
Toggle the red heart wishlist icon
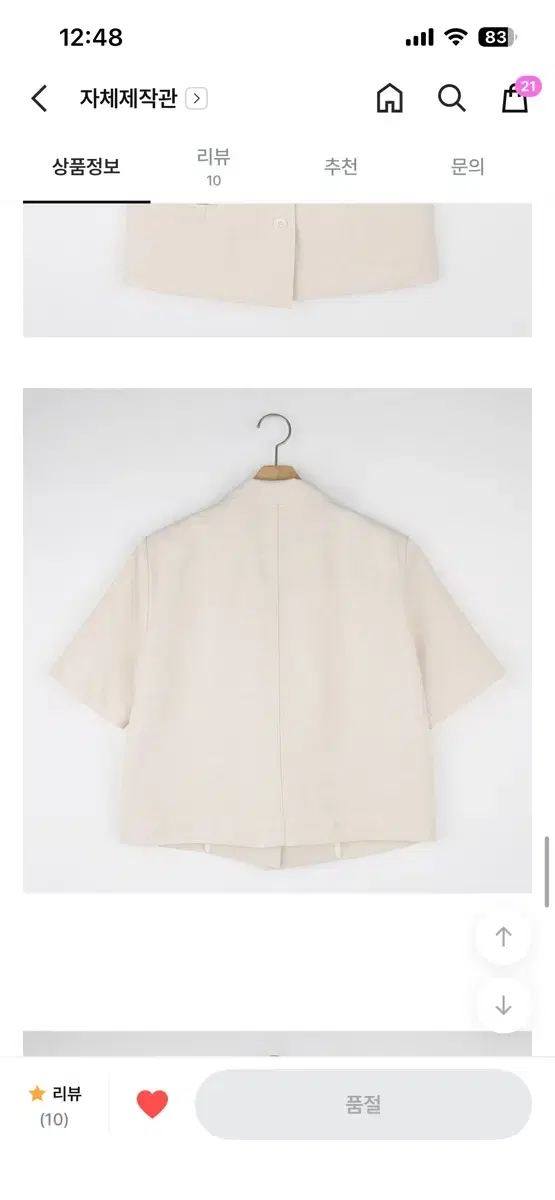coord(152,1105)
